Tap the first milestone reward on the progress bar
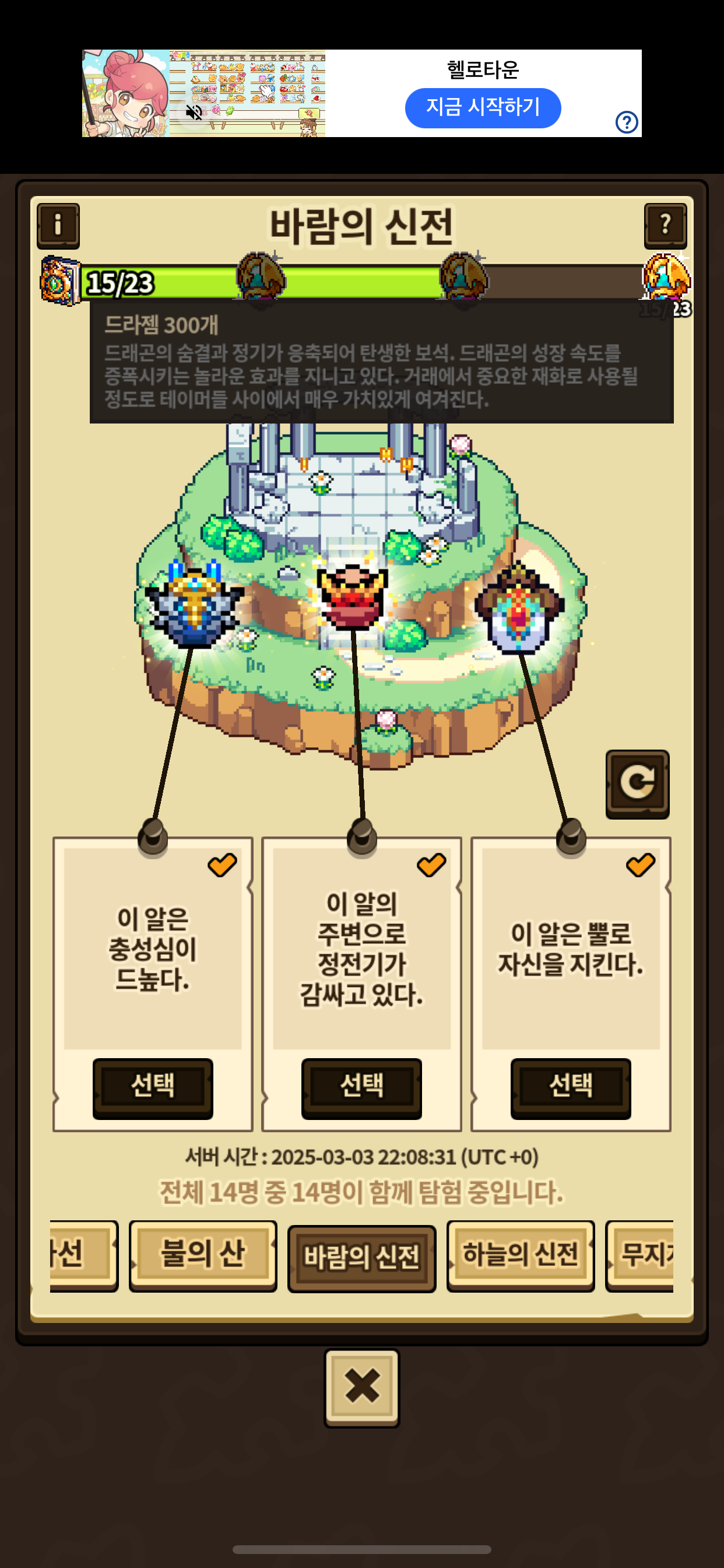The height and width of the screenshot is (1568, 724). 261,279
